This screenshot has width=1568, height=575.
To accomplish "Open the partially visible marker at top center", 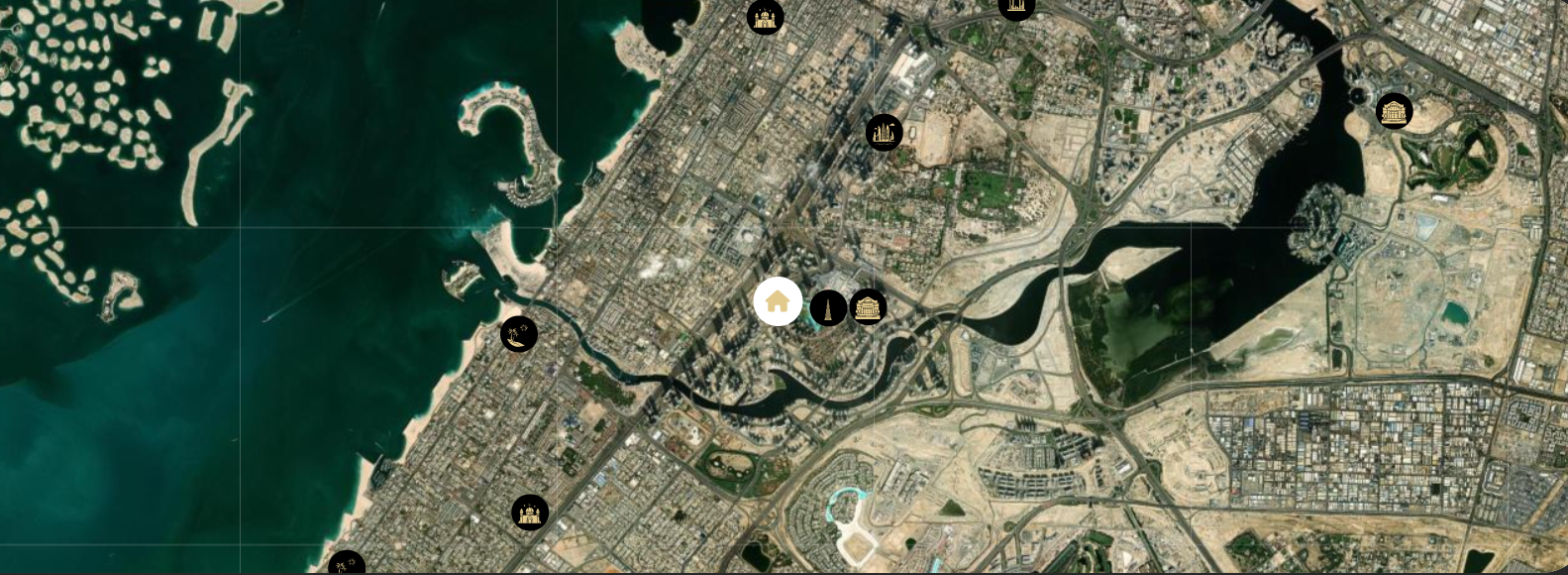I will [1015, 8].
